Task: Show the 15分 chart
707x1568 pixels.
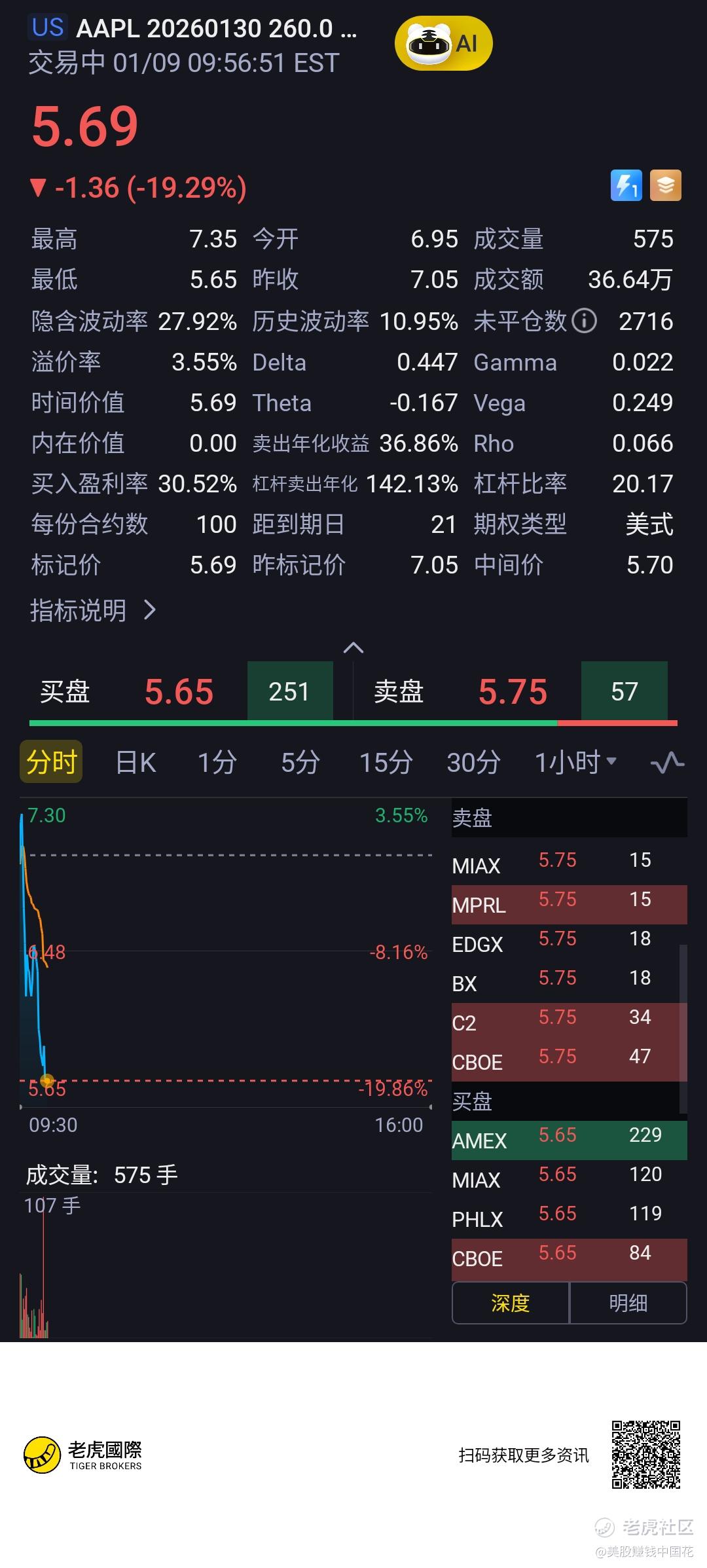Action: 386,762
